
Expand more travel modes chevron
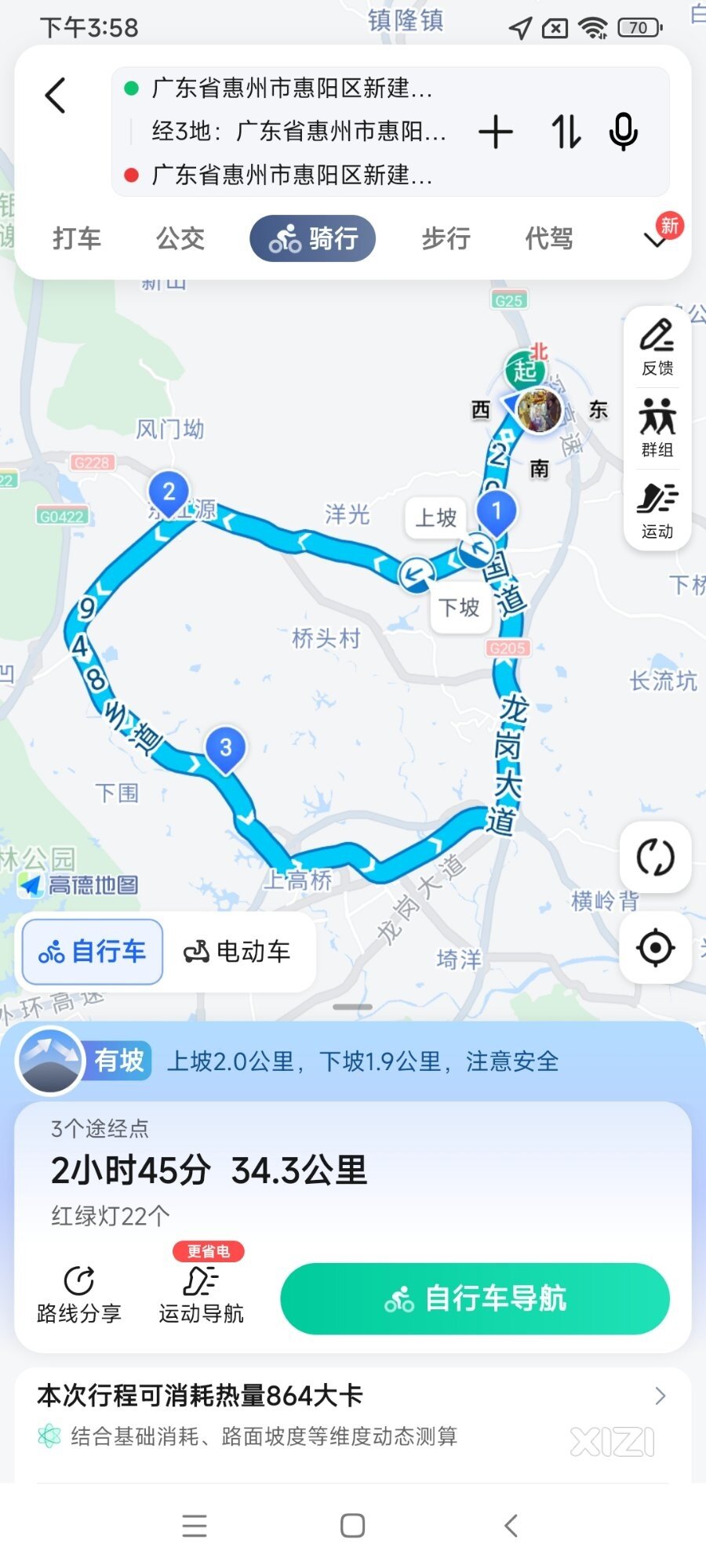point(656,240)
